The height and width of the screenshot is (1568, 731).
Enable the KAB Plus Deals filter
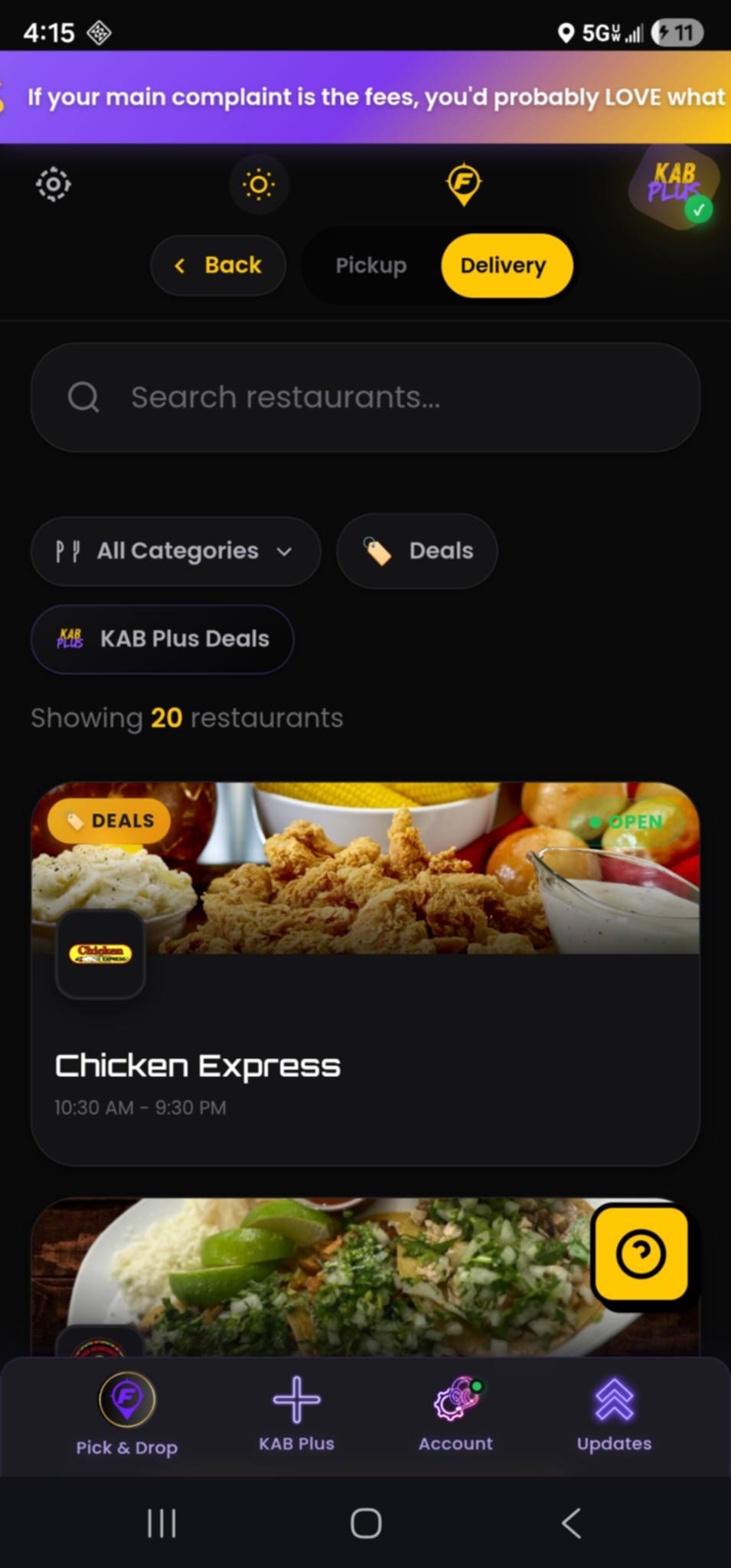(162, 639)
